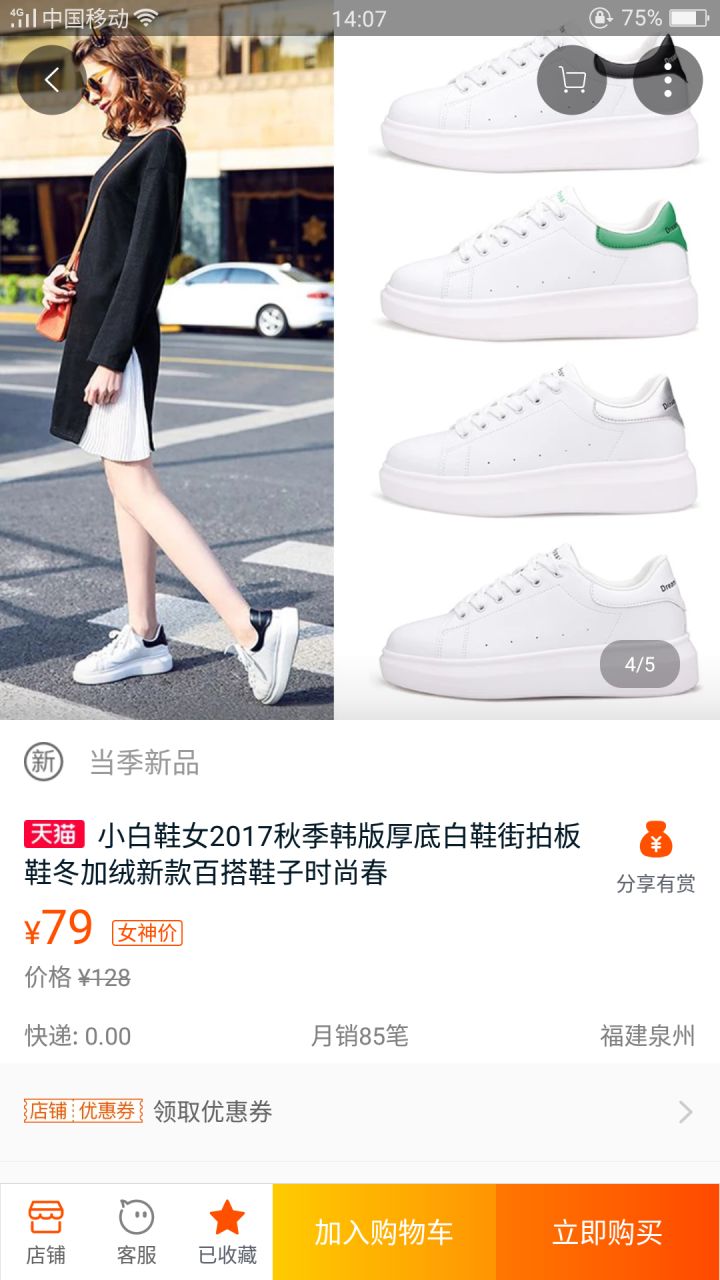Open the three-dot overflow menu

pyautogui.click(x=667, y=80)
